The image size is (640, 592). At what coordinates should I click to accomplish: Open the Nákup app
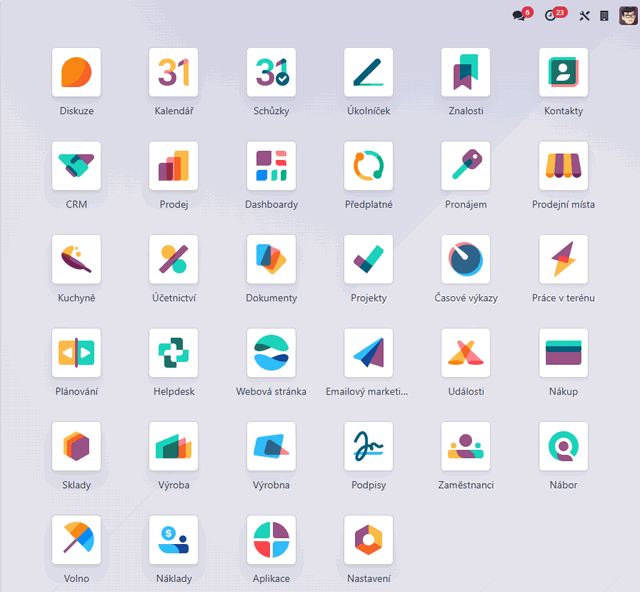563,353
